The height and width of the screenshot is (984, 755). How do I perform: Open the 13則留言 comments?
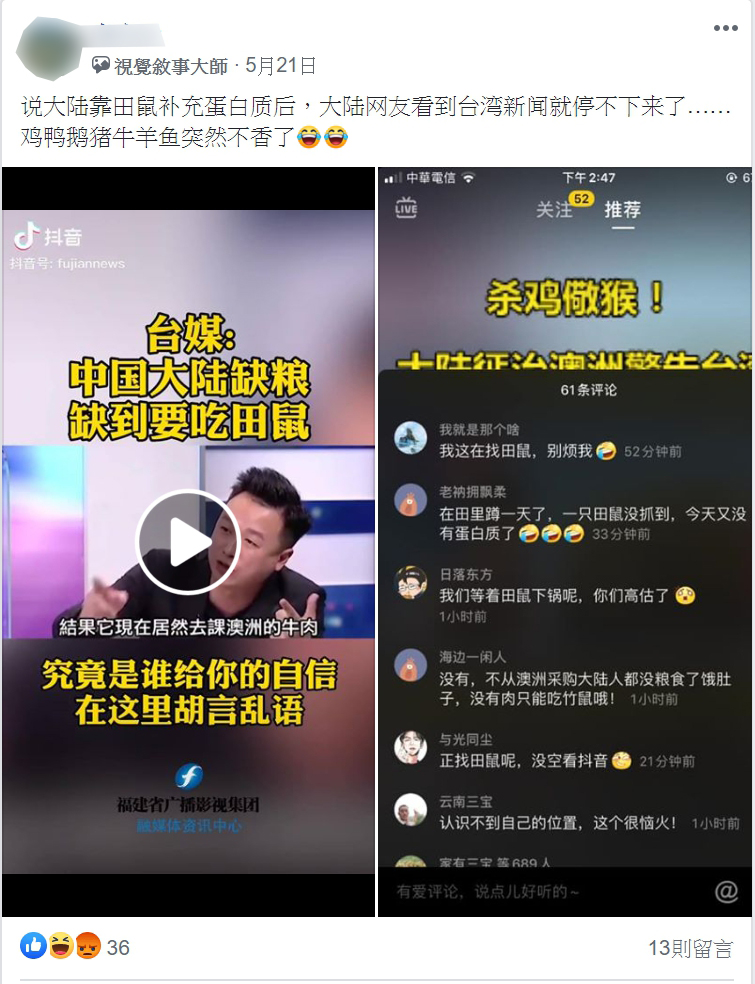coord(690,947)
